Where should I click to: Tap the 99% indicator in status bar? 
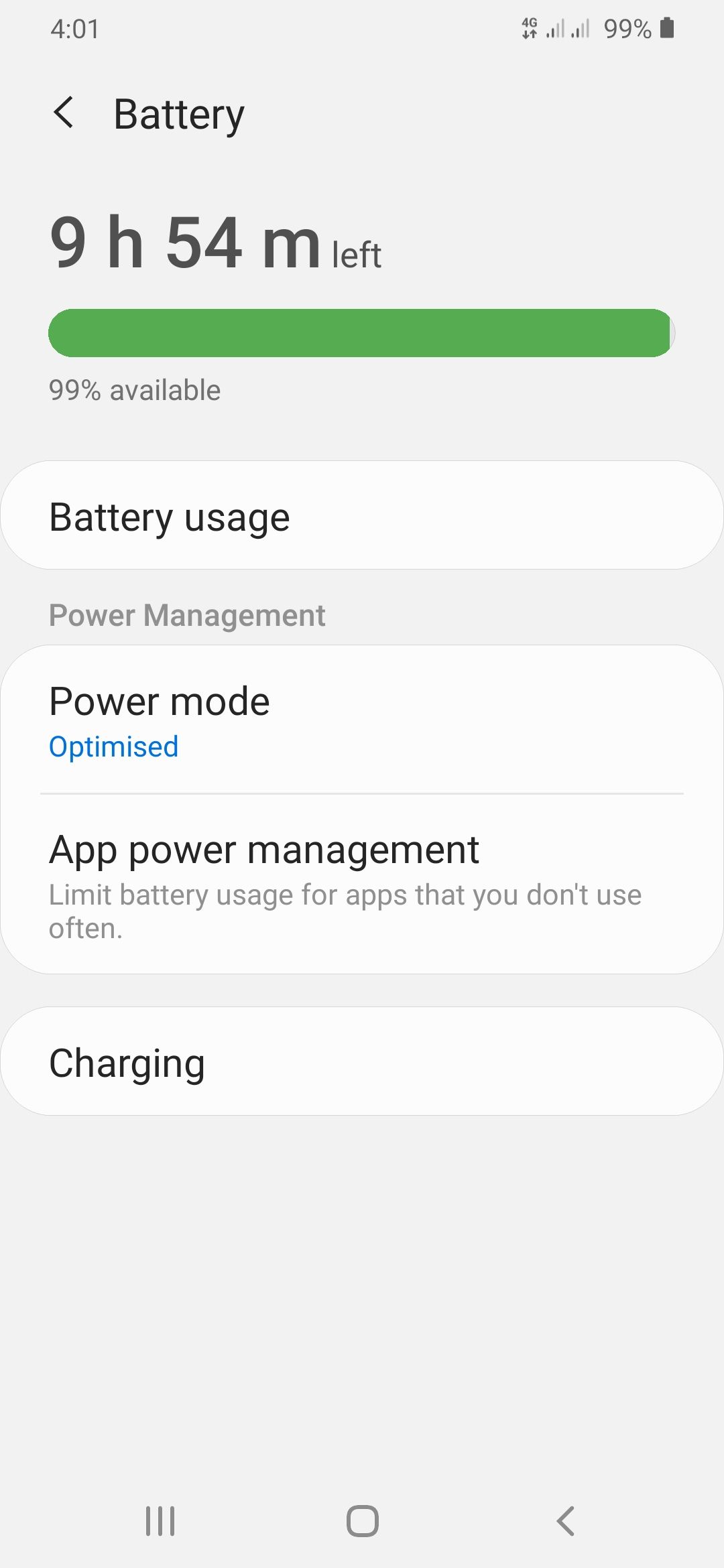[x=625, y=27]
